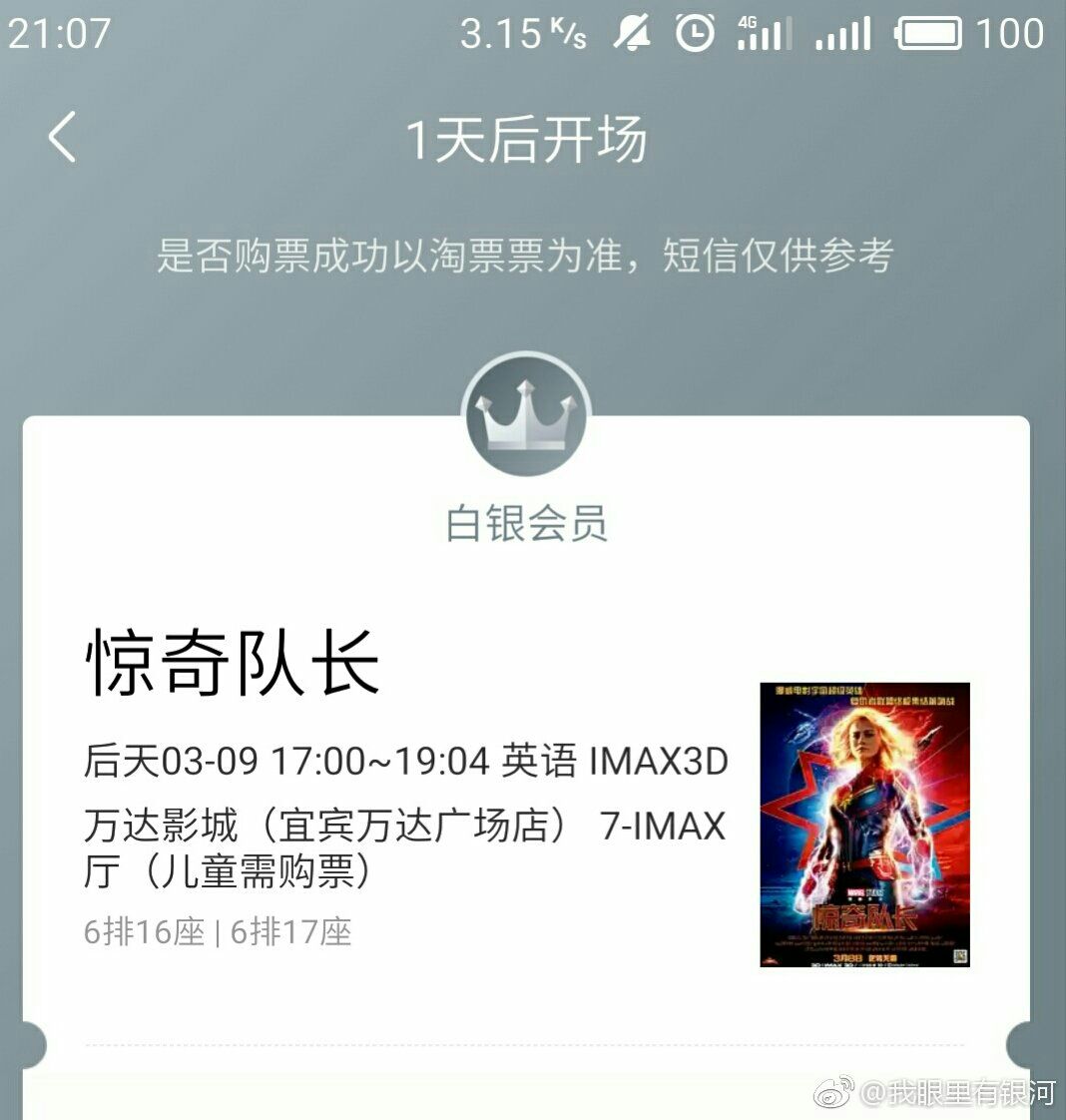
Task: Go back with the top-left arrow
Action: pyautogui.click(x=62, y=137)
